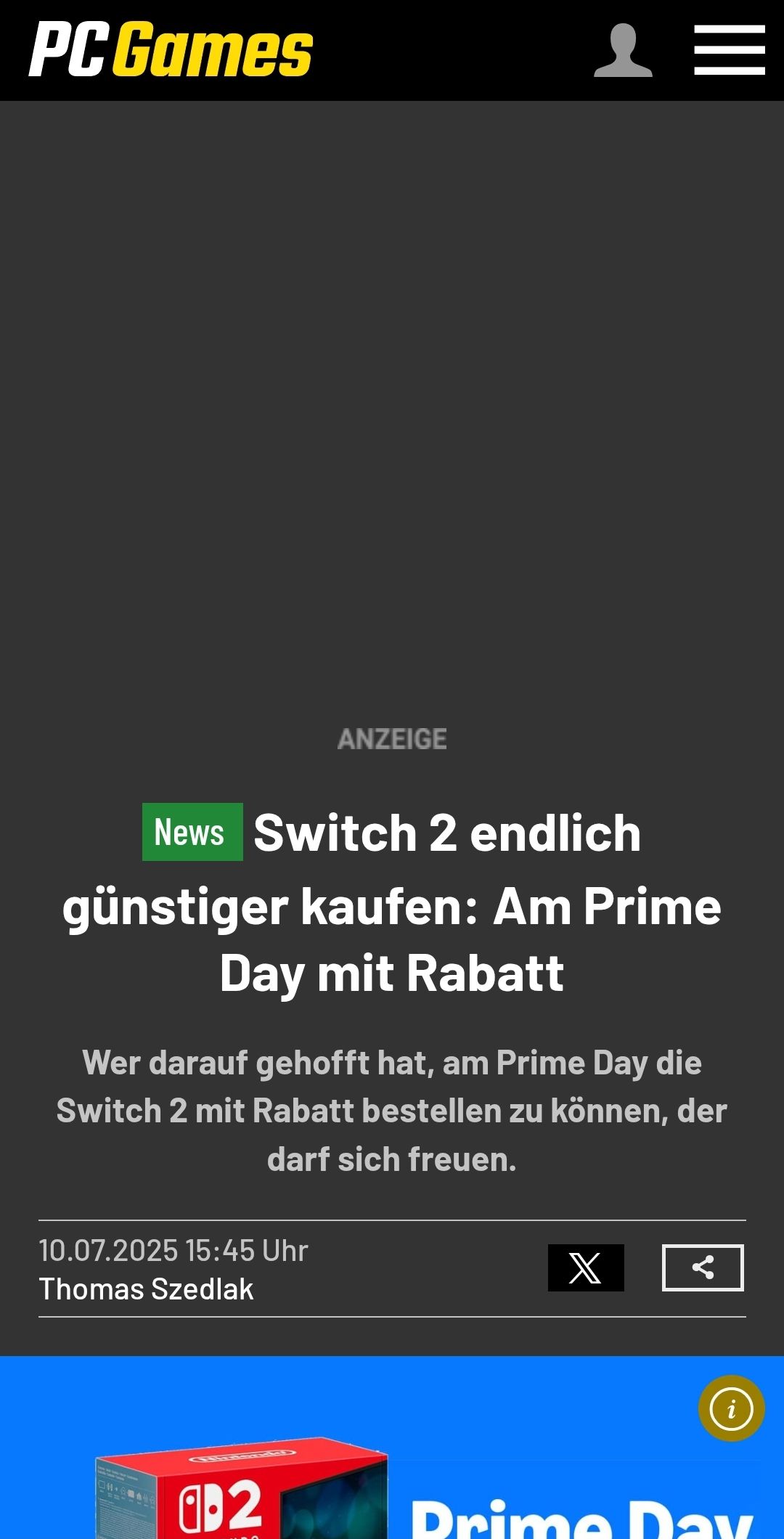Open the share options button
Image resolution: width=784 pixels, height=1539 pixels.
pyautogui.click(x=702, y=1268)
